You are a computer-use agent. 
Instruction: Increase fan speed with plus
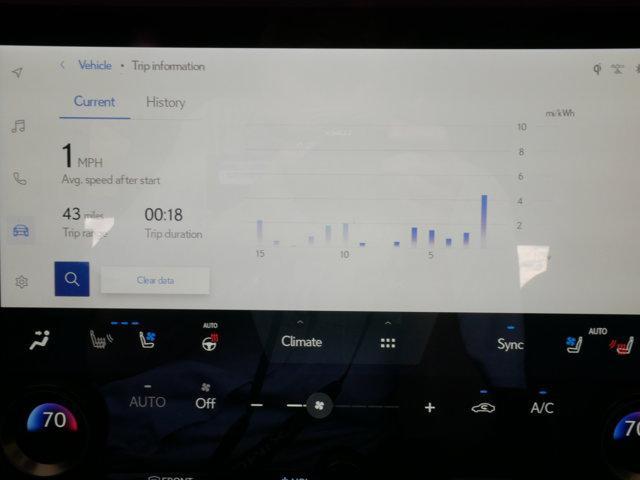pos(430,407)
